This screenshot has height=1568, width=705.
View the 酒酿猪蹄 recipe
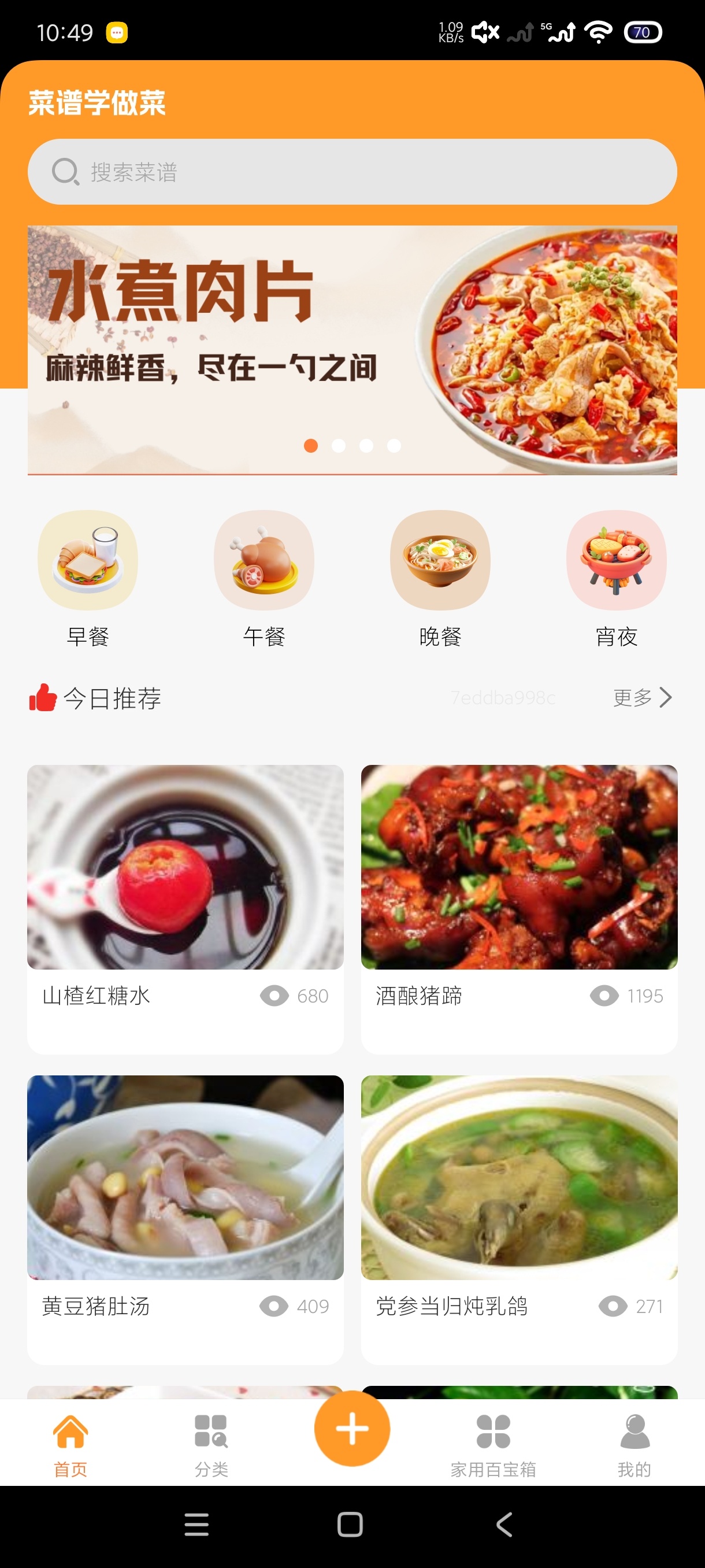[x=519, y=908]
